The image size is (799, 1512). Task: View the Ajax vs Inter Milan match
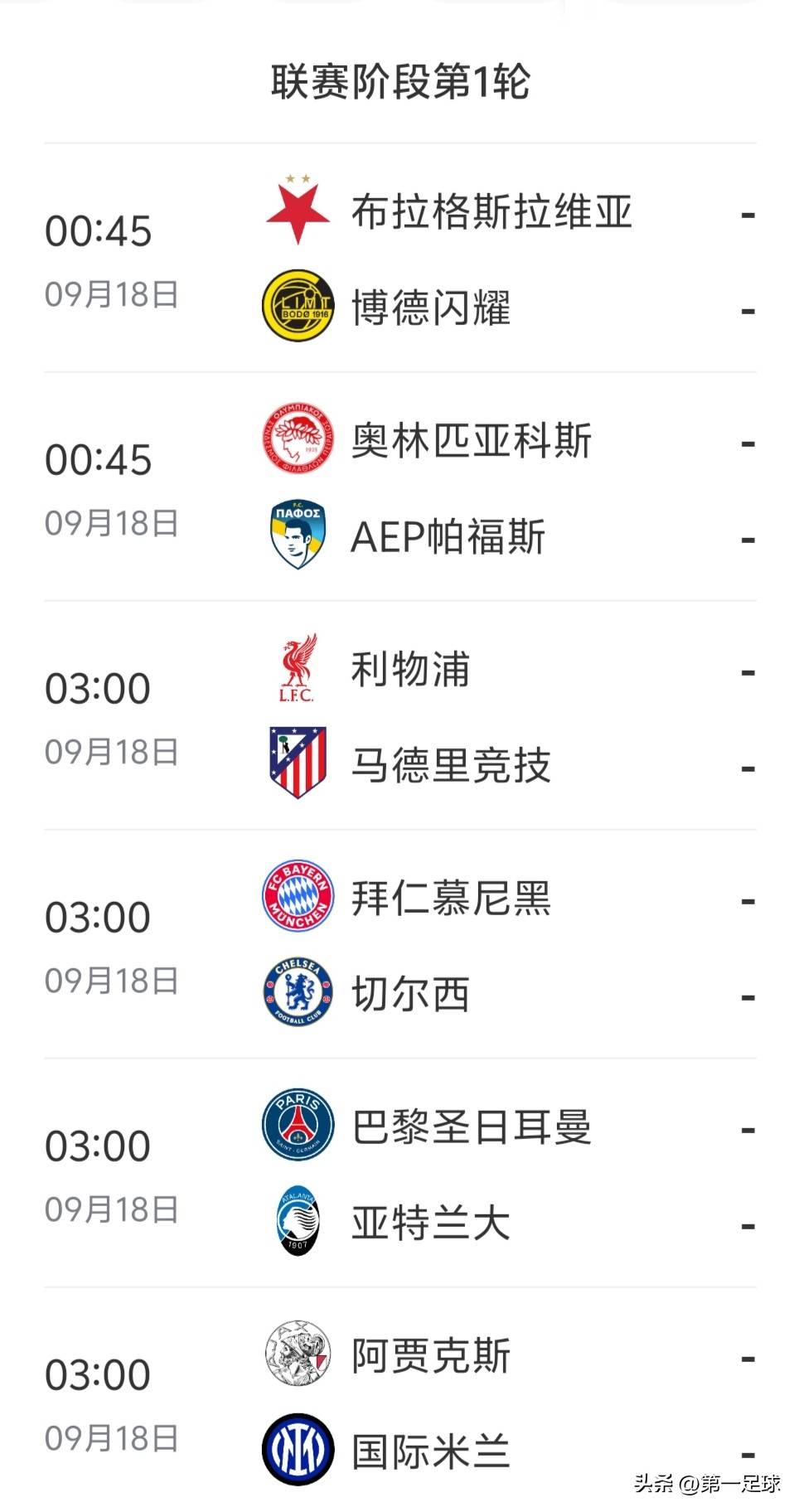pyautogui.click(x=399, y=1403)
